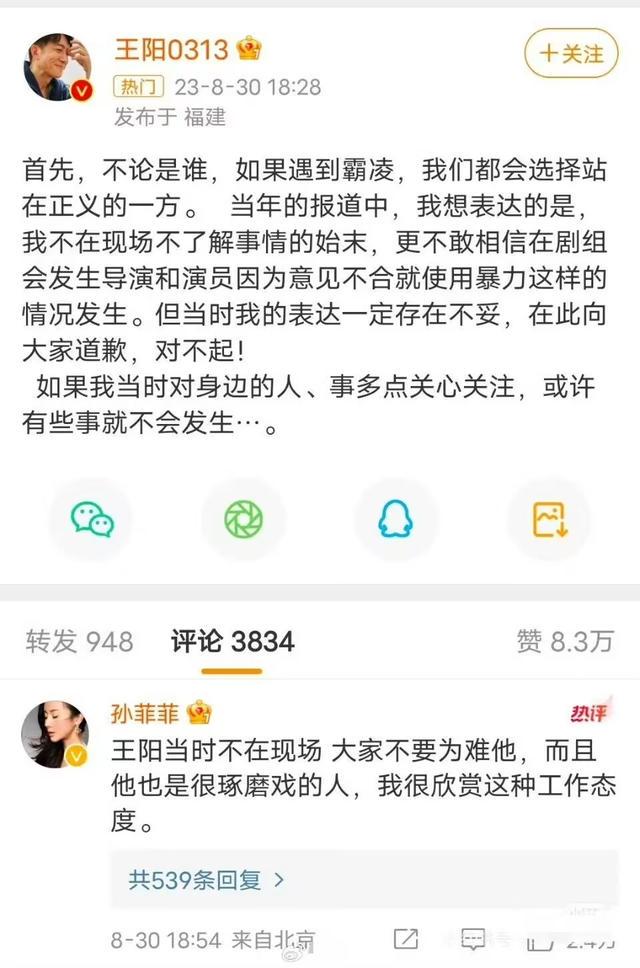Viewport: 640px width, 968px height.
Task: Expand the 共539条回复 replies
Action: 207,879
